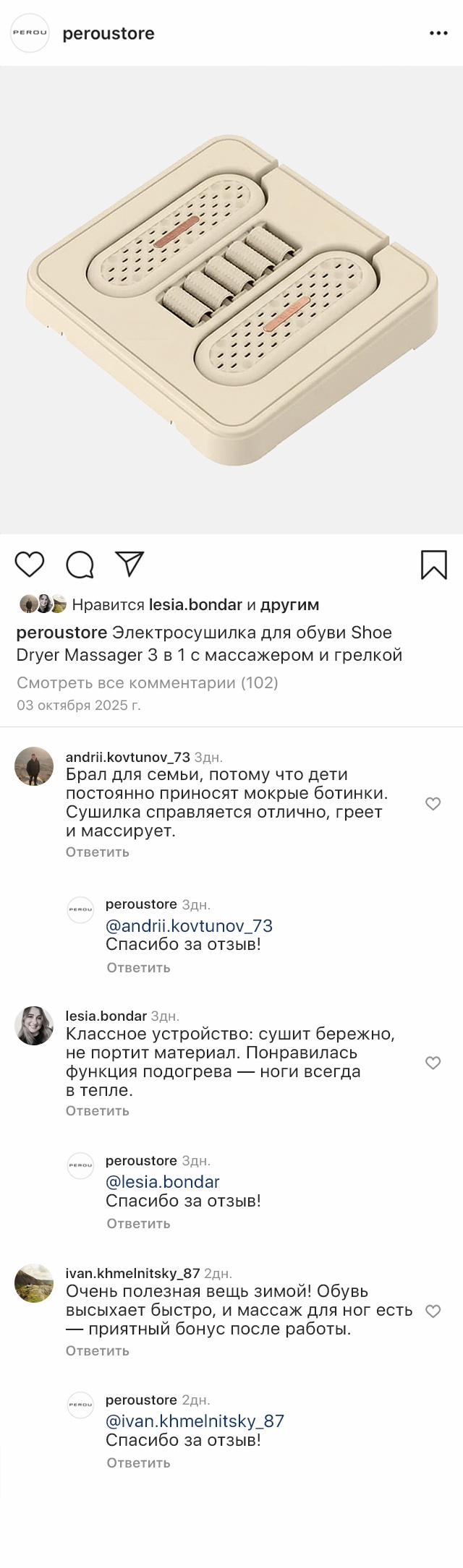The image size is (463, 1568).
Task: Reply to lesia.bondar's comment
Action: [98, 1110]
